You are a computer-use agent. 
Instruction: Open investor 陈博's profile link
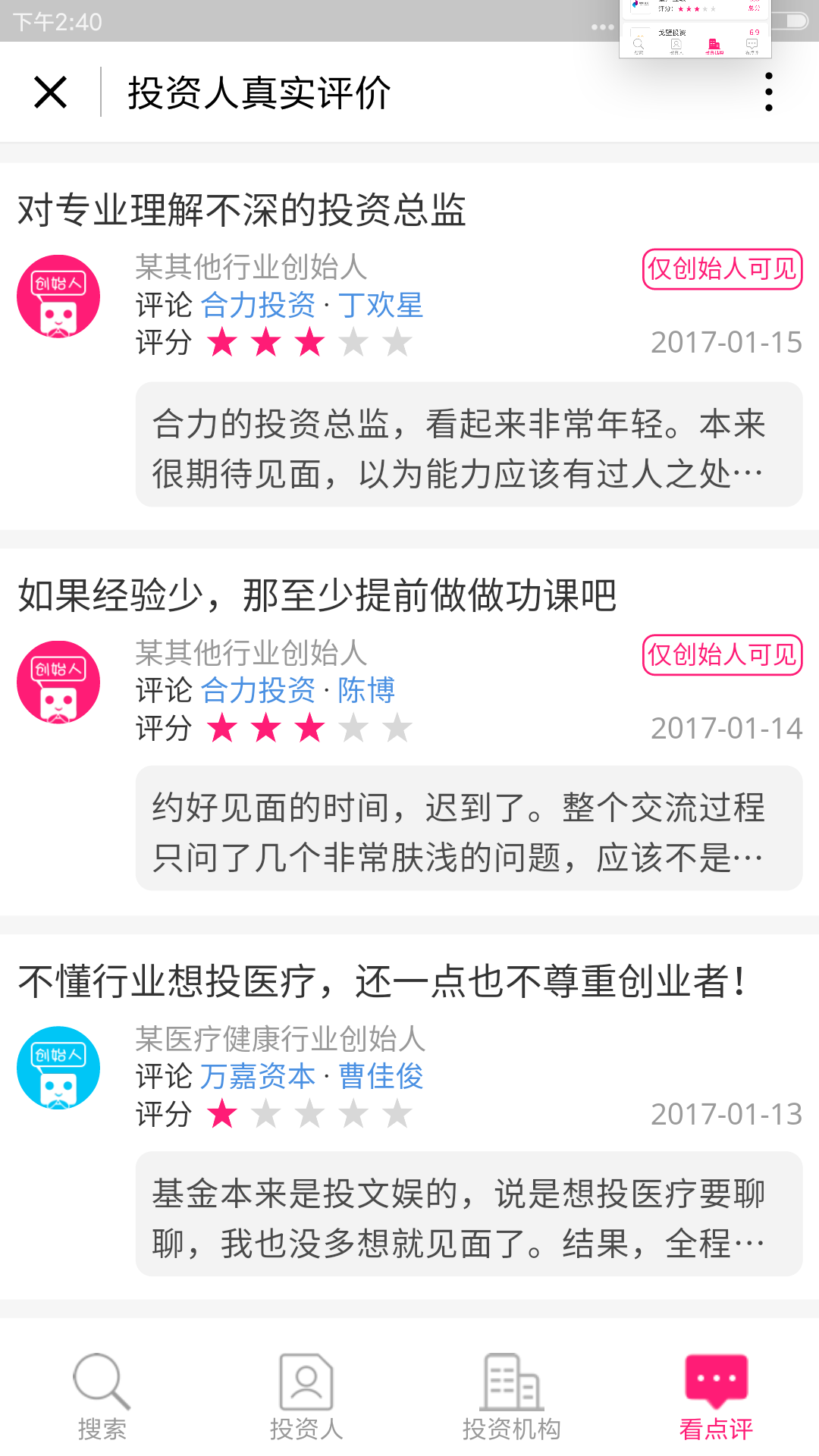[366, 691]
